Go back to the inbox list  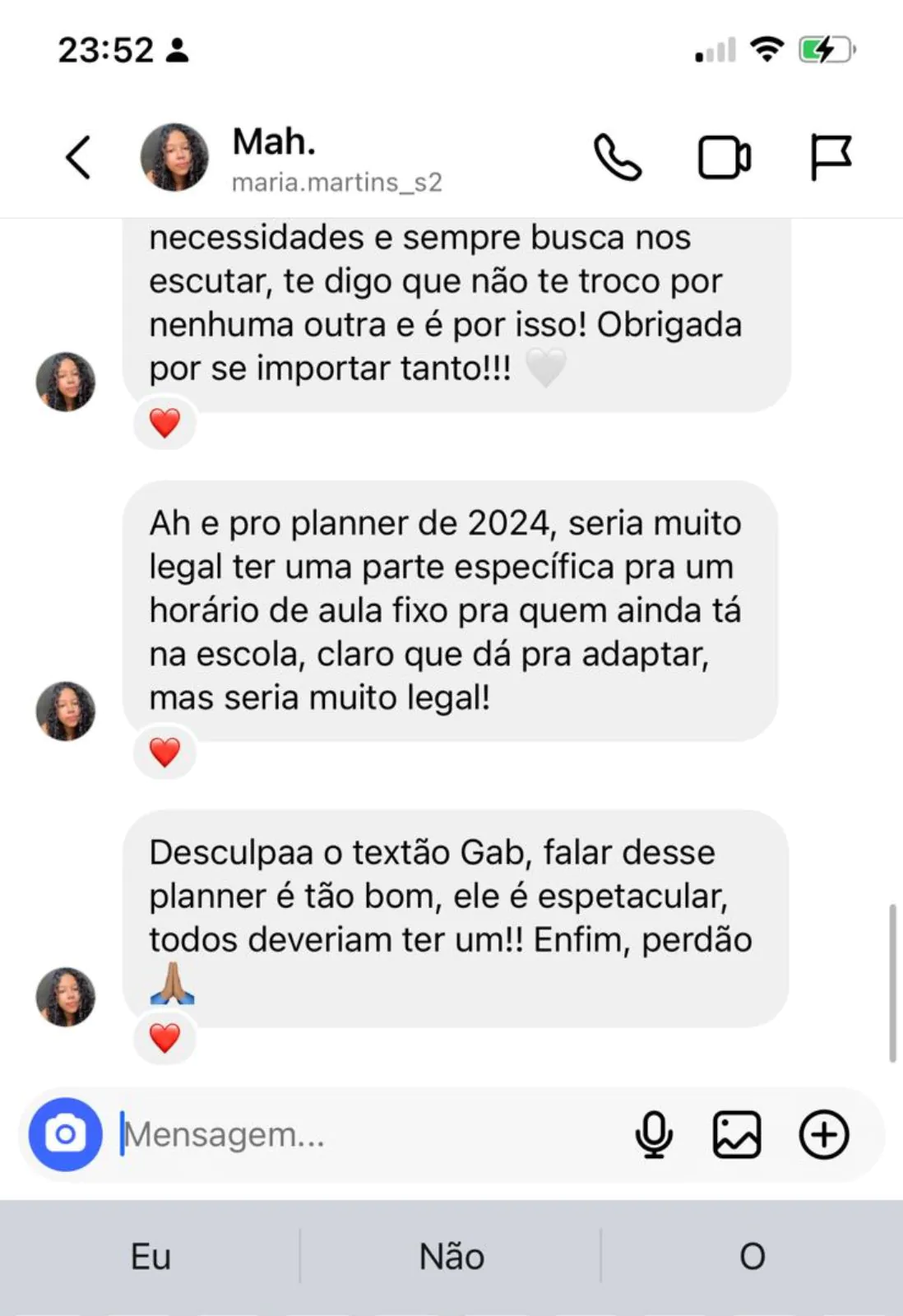78,157
